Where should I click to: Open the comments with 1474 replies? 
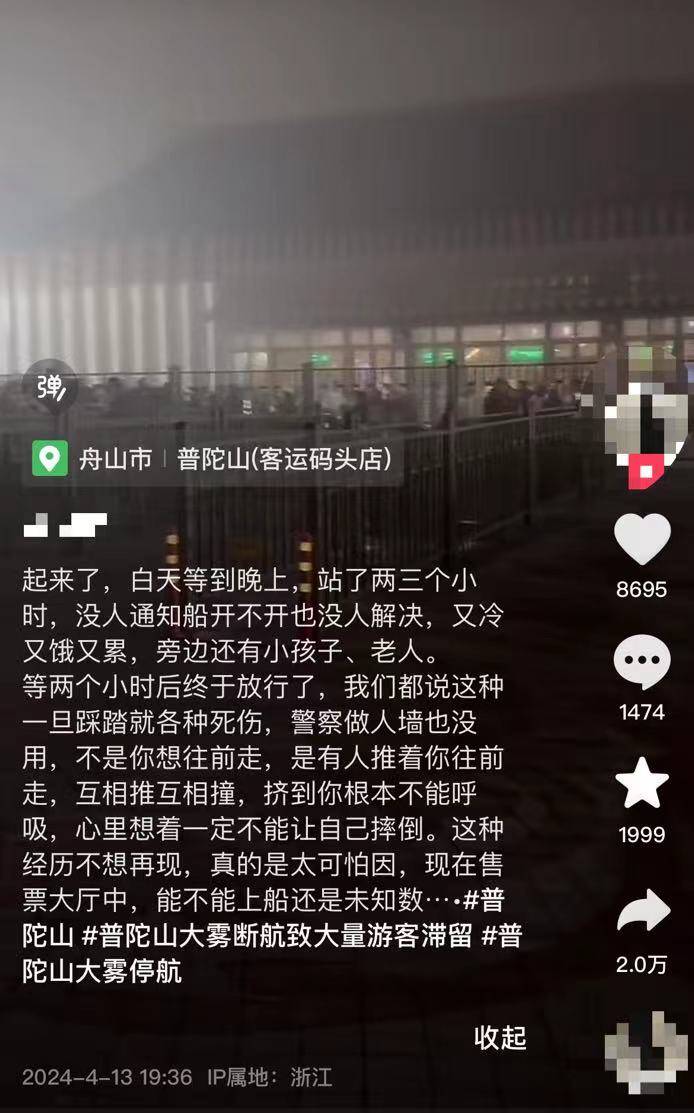[641, 662]
